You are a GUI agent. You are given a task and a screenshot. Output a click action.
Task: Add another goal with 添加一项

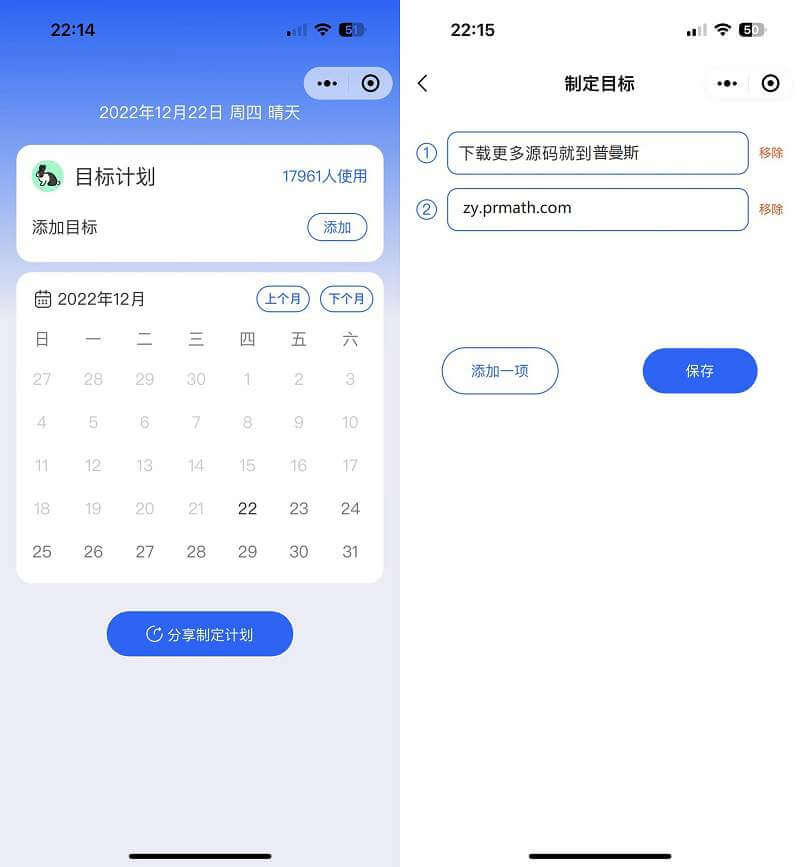(x=500, y=371)
